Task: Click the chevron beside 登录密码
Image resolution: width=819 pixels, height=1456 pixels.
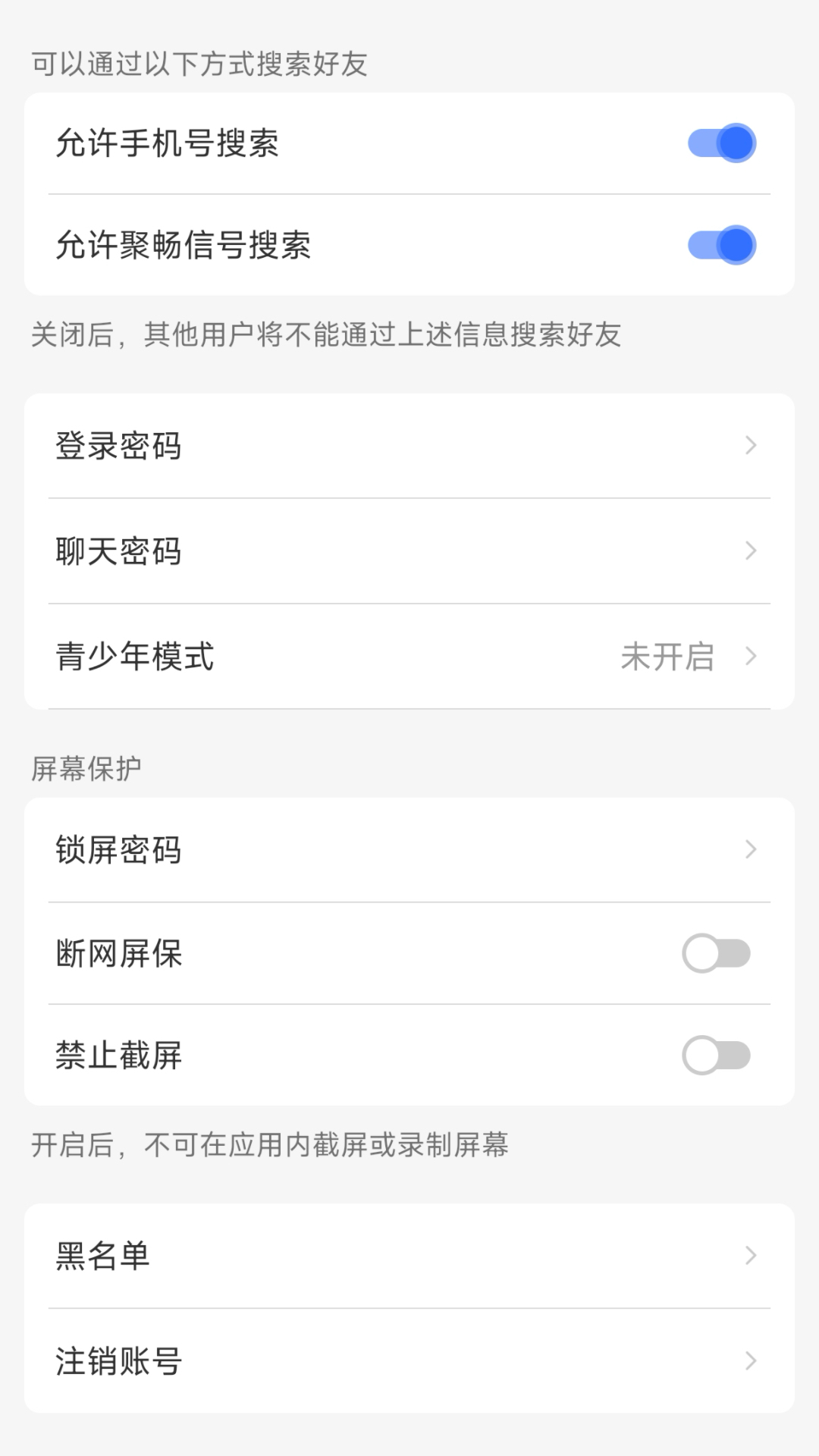Action: (x=749, y=447)
